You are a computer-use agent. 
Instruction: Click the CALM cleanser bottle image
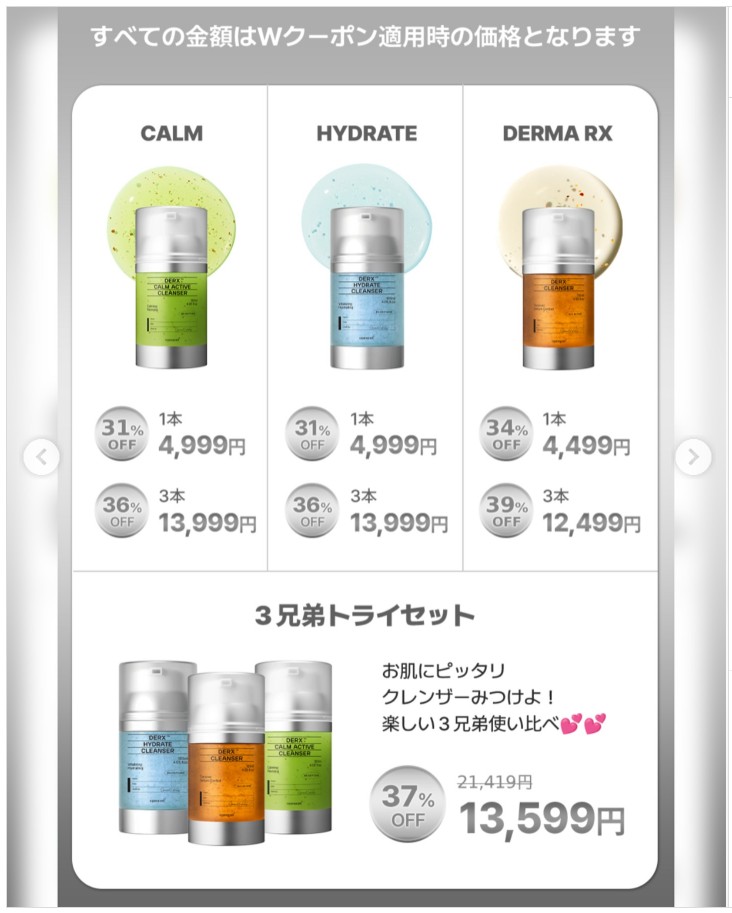170,285
